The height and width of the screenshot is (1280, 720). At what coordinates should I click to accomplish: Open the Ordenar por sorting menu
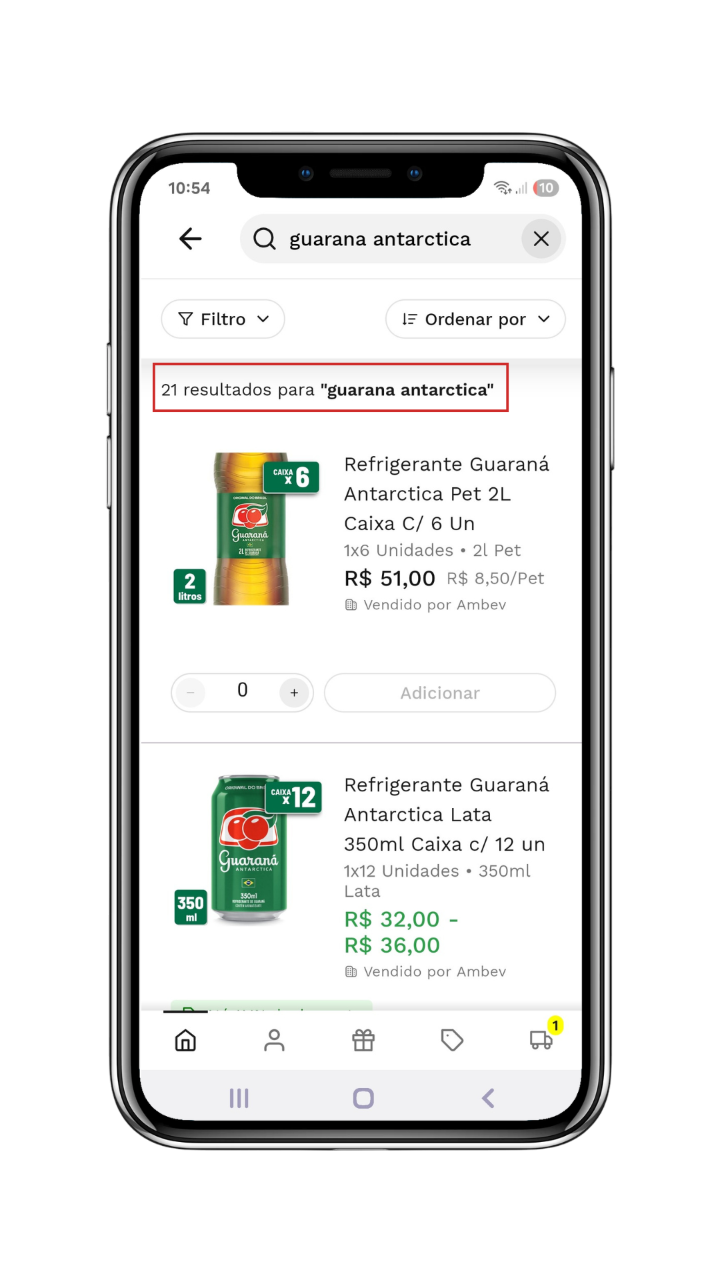(x=476, y=319)
